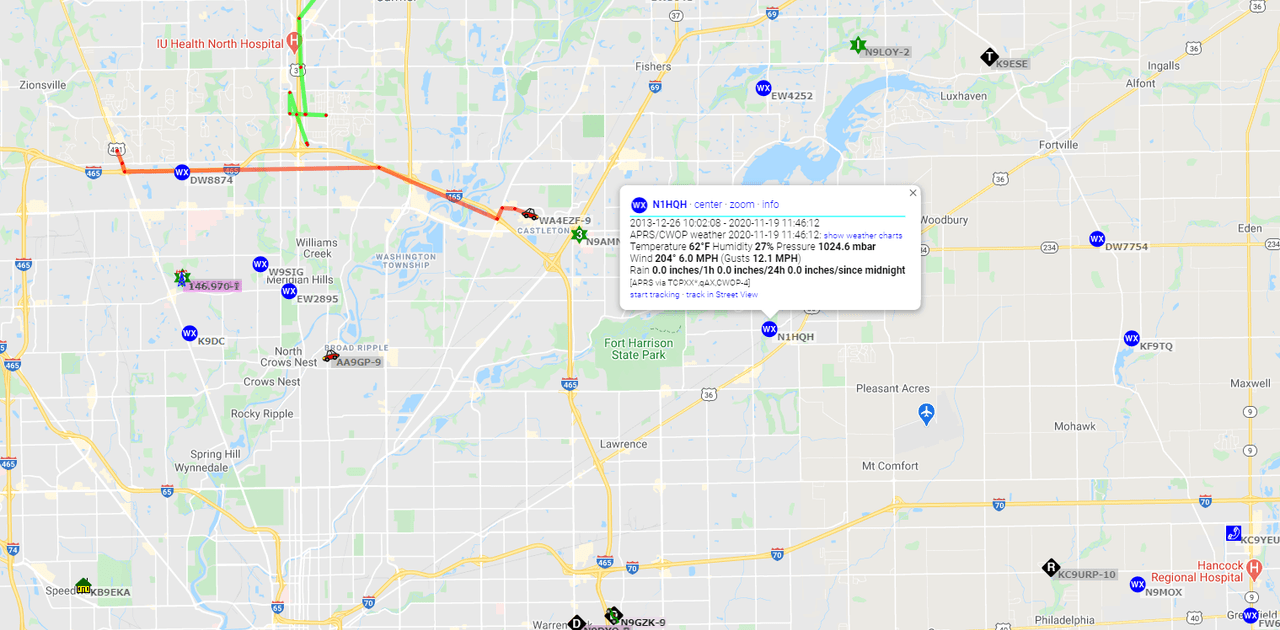This screenshot has width=1280, height=630.
Task: Tap the zoom link in N1HQH popup
Action: [742, 204]
